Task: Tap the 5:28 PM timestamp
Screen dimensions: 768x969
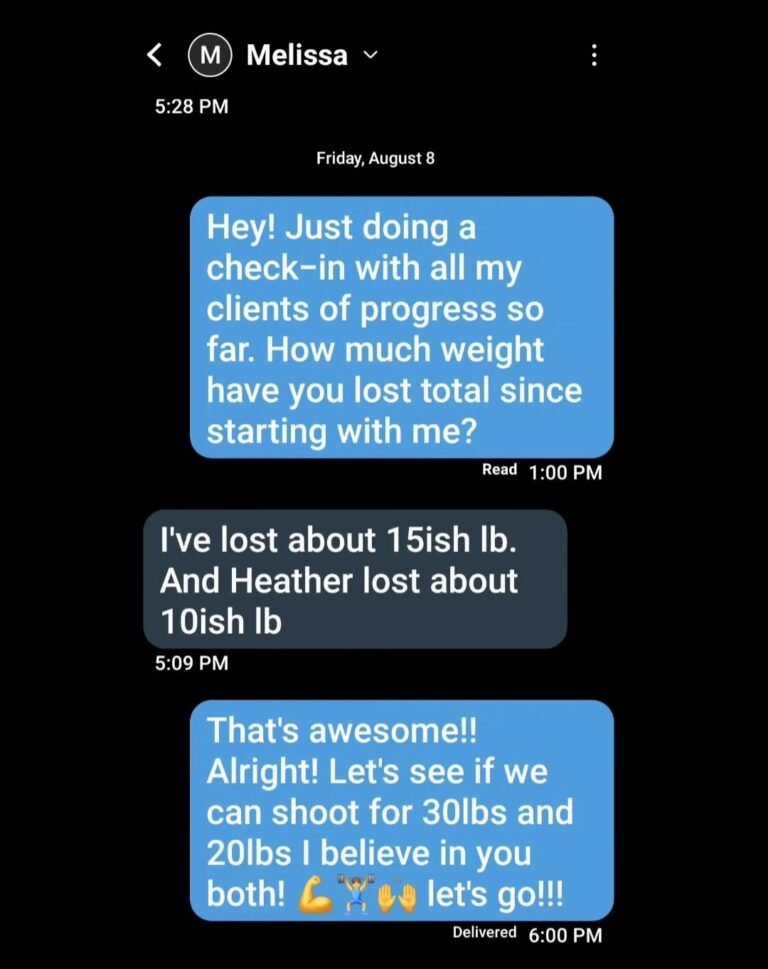Action: 191,106
